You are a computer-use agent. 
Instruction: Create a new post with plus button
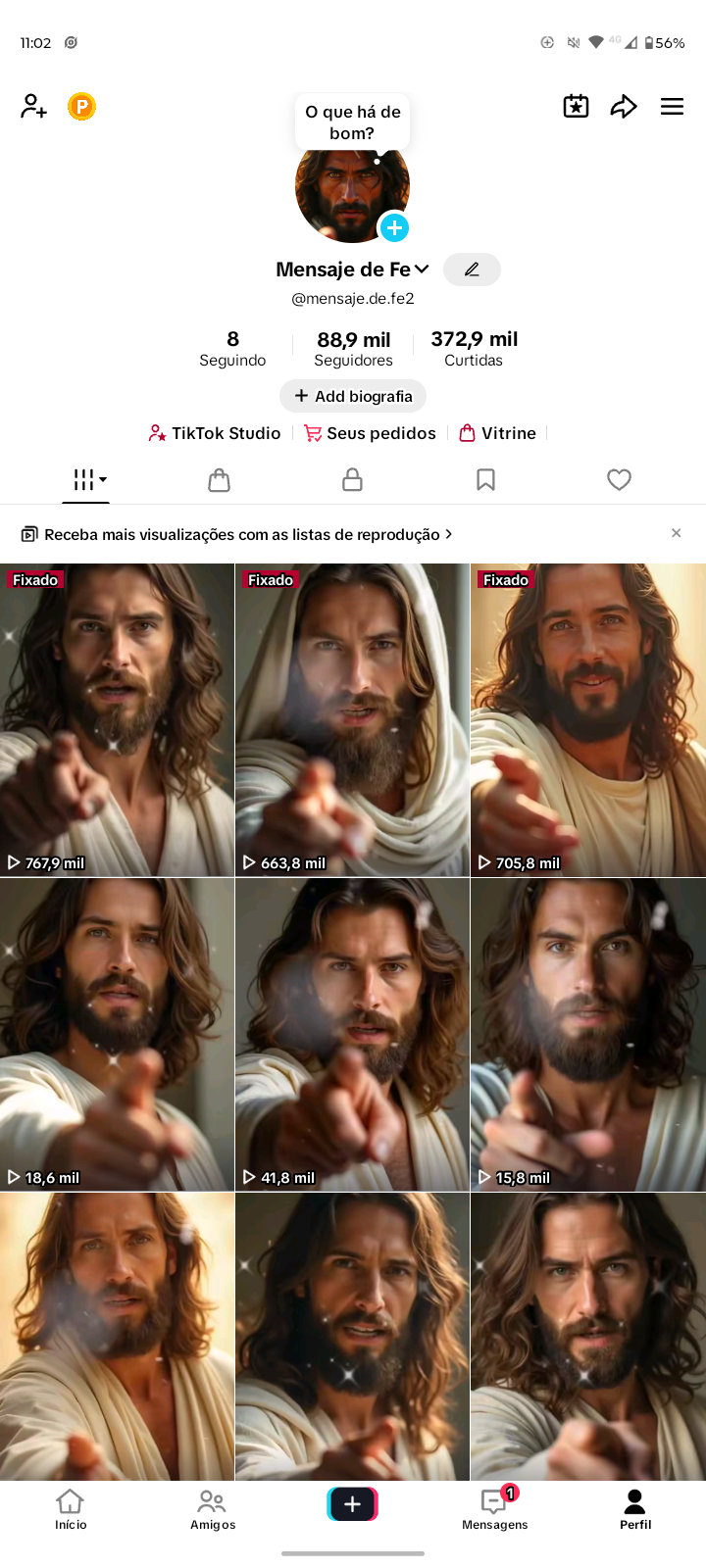[x=352, y=1504]
